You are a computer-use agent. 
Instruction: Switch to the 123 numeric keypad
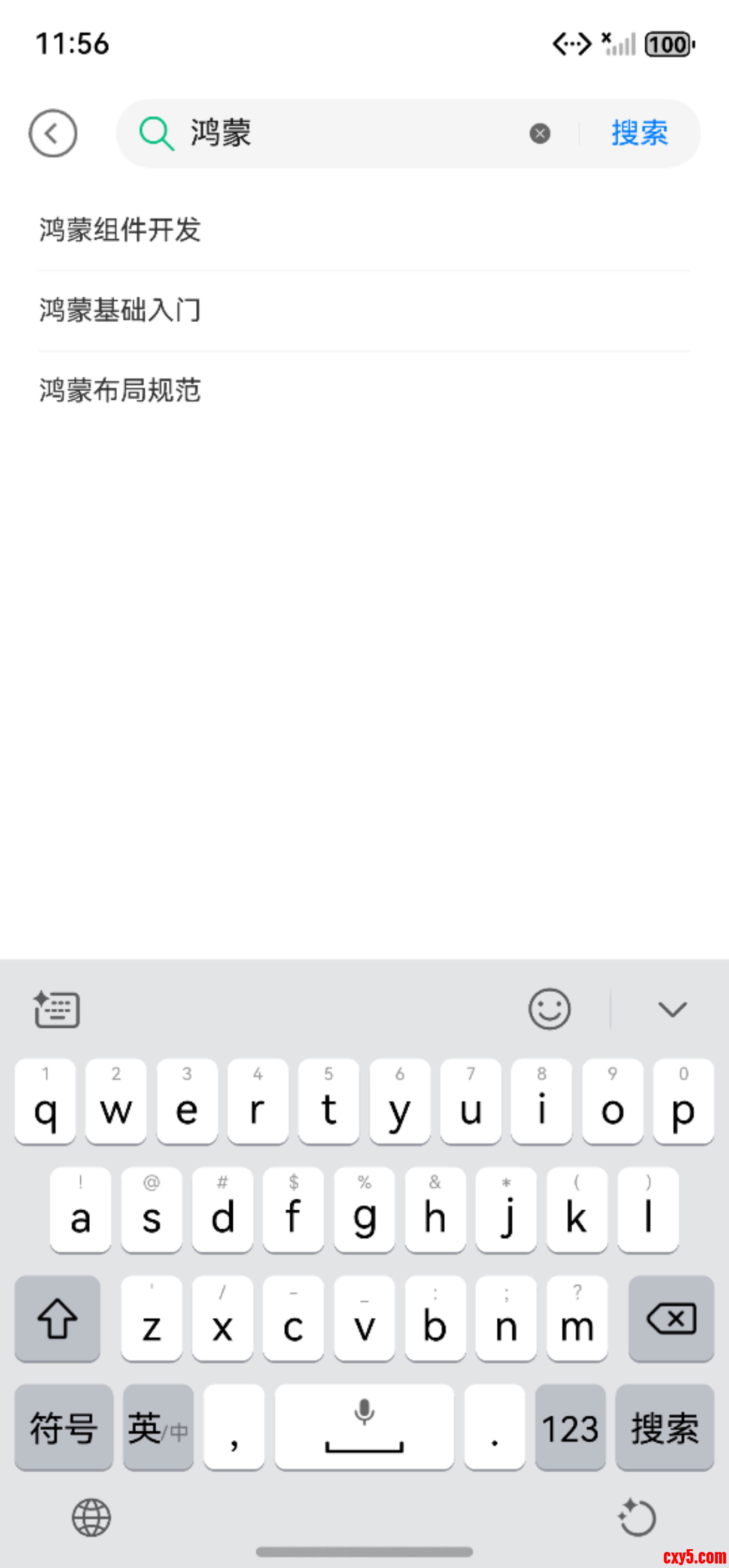(x=570, y=1428)
